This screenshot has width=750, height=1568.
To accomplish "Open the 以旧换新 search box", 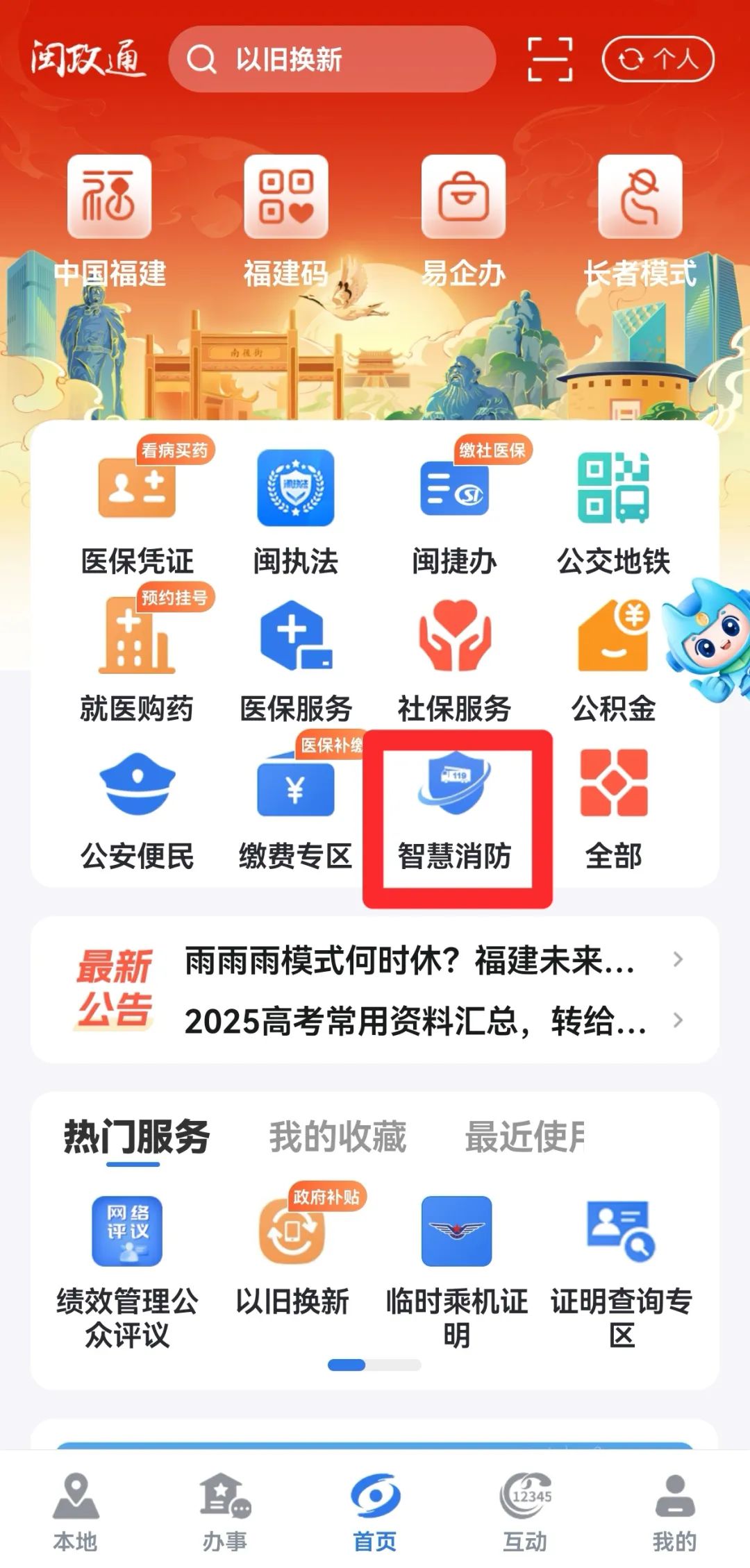I will [332, 60].
